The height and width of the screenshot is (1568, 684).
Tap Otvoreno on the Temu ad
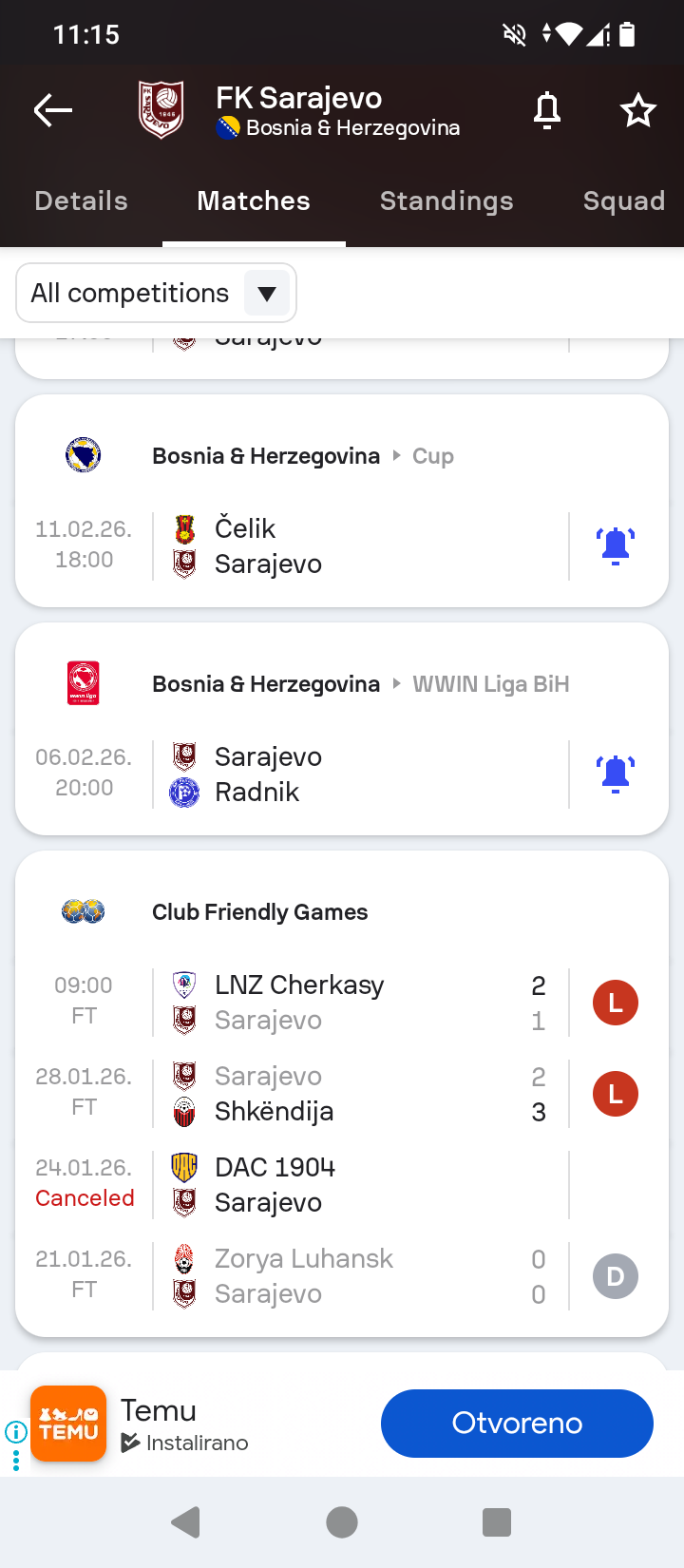[x=517, y=1423]
